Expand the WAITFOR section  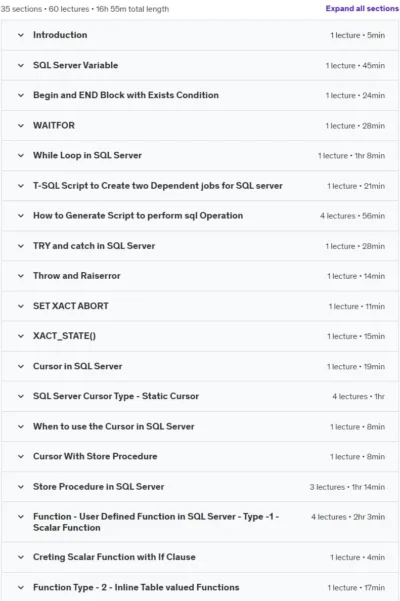pos(200,125)
